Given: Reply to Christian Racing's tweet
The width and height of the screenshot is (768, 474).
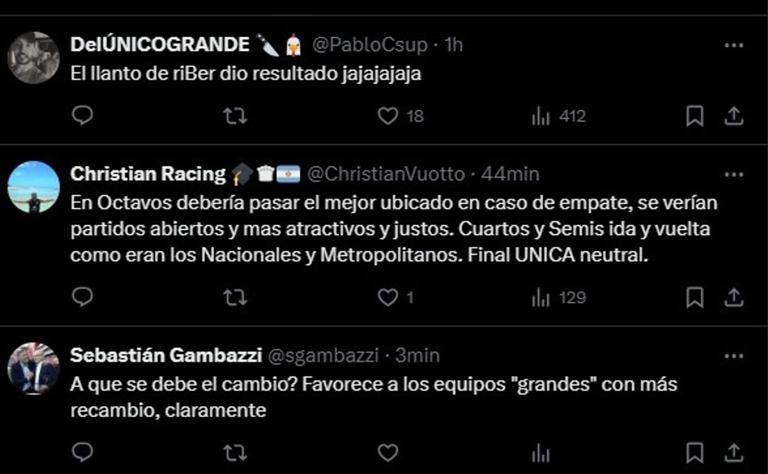Looking at the screenshot, I should [x=83, y=297].
